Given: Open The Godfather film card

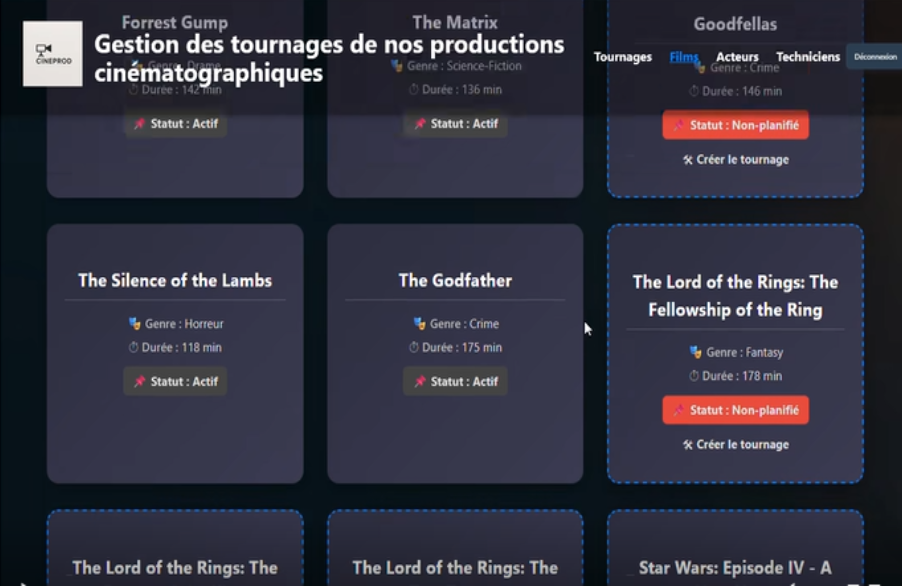Looking at the screenshot, I should tap(455, 281).
